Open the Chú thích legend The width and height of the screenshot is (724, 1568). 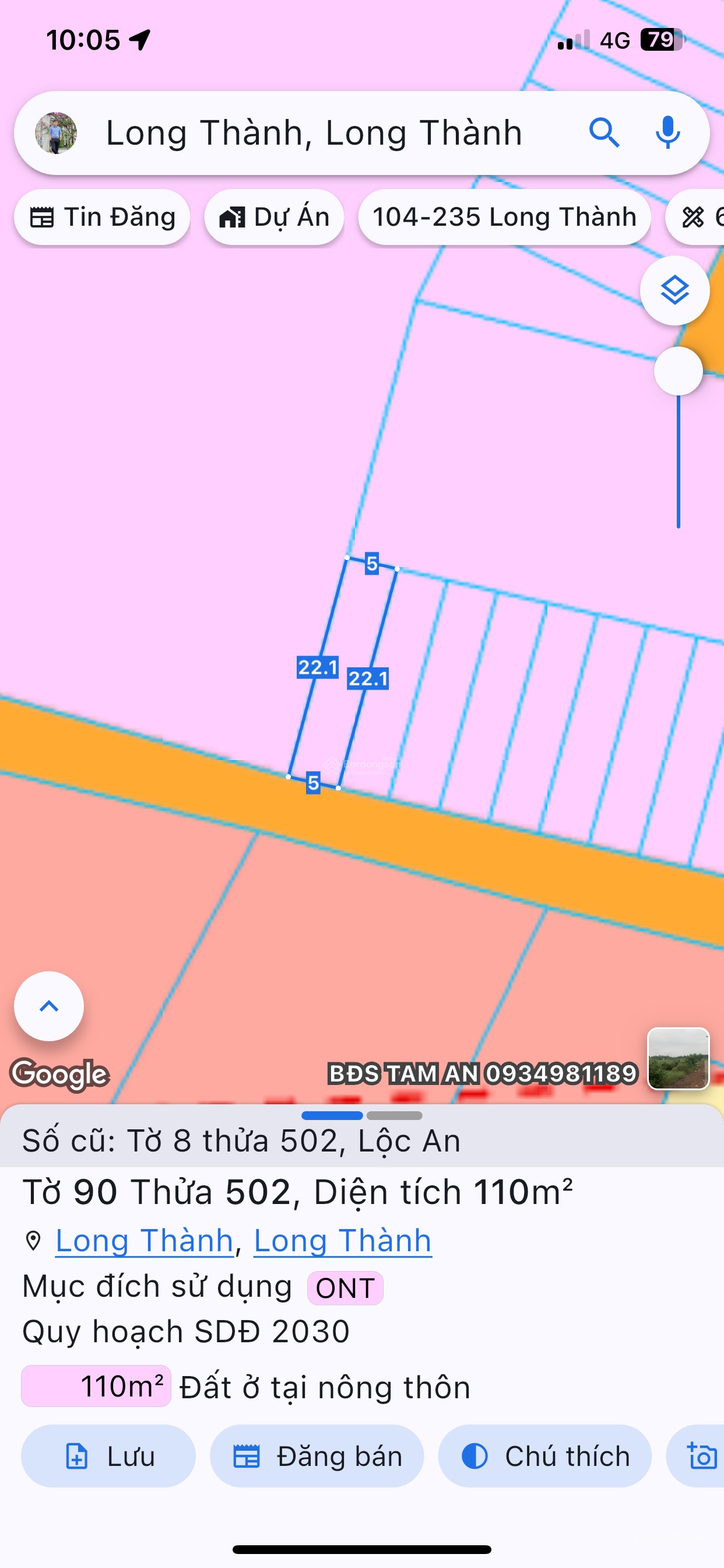(x=545, y=1457)
